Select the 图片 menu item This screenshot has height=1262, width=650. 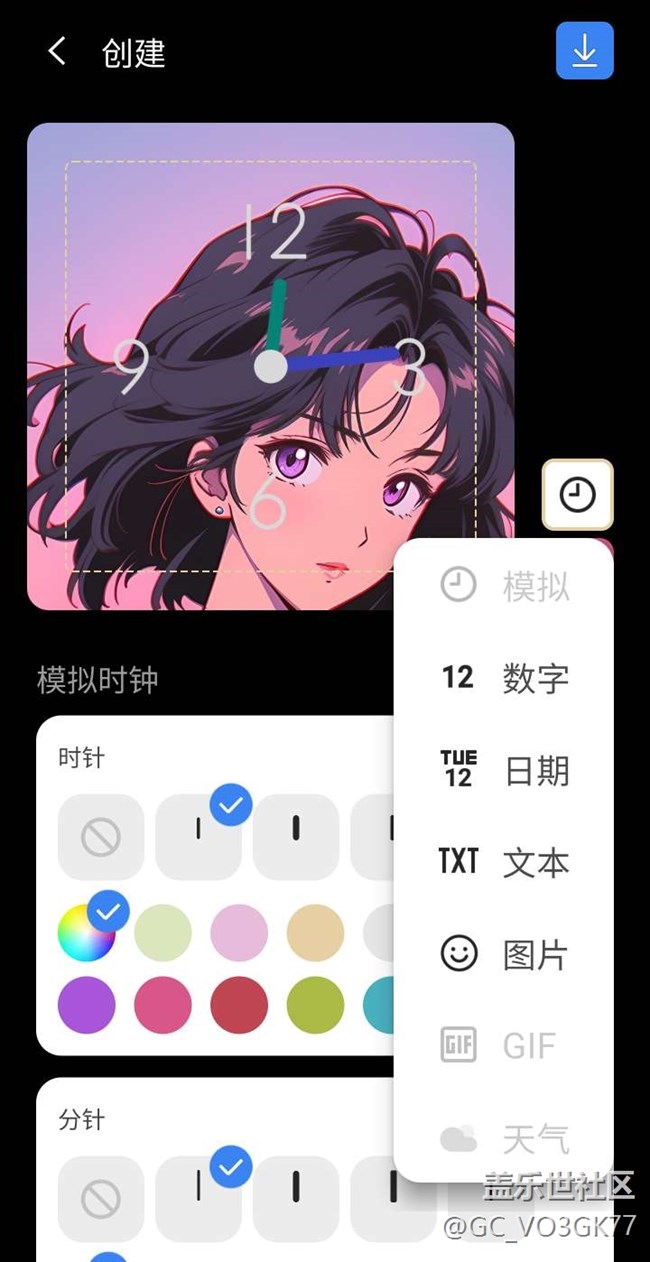[505, 954]
